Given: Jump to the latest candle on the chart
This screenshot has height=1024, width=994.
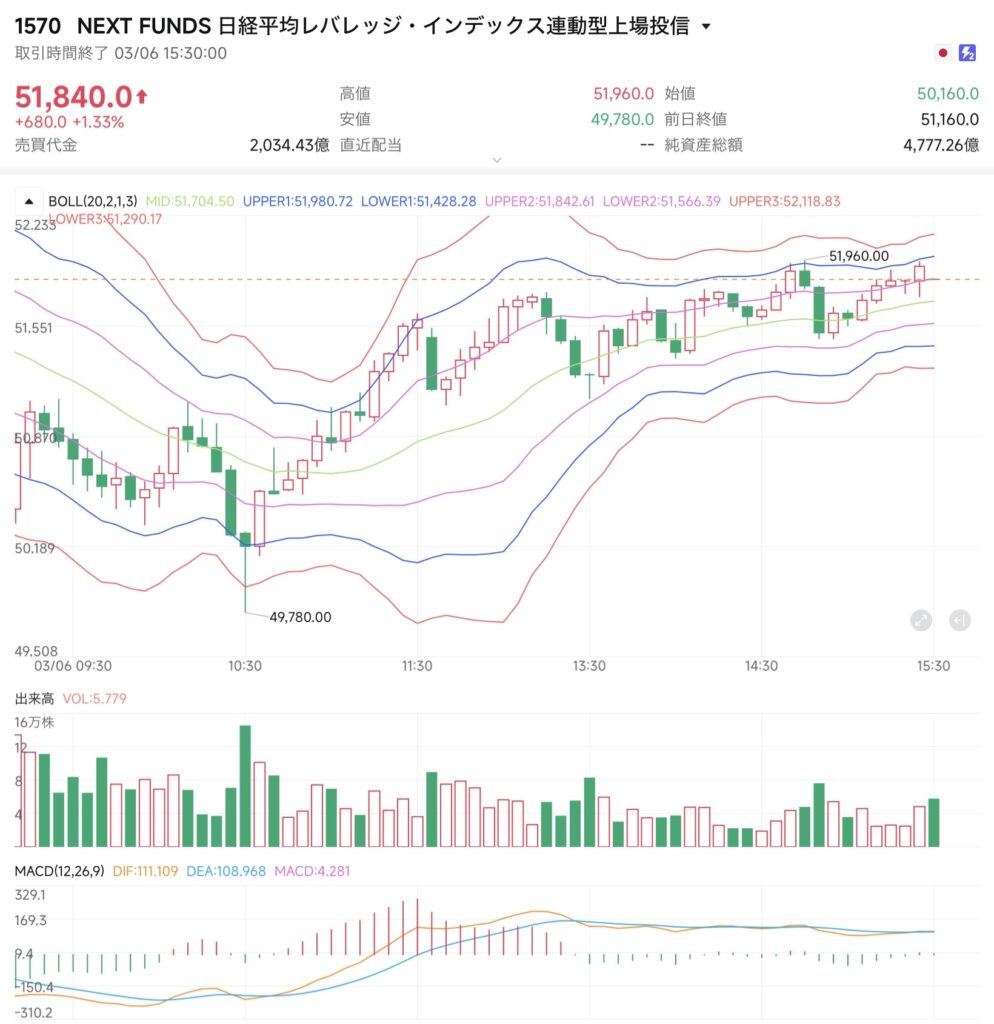Looking at the screenshot, I should (x=959, y=620).
